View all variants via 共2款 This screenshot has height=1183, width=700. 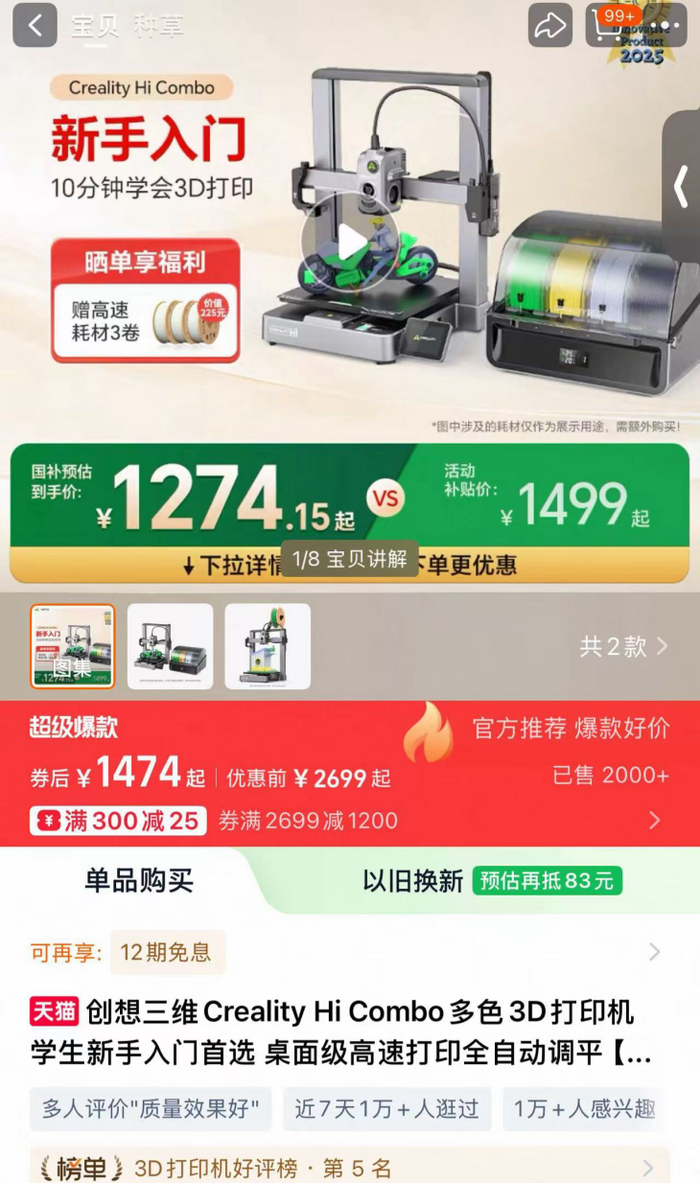(x=624, y=646)
